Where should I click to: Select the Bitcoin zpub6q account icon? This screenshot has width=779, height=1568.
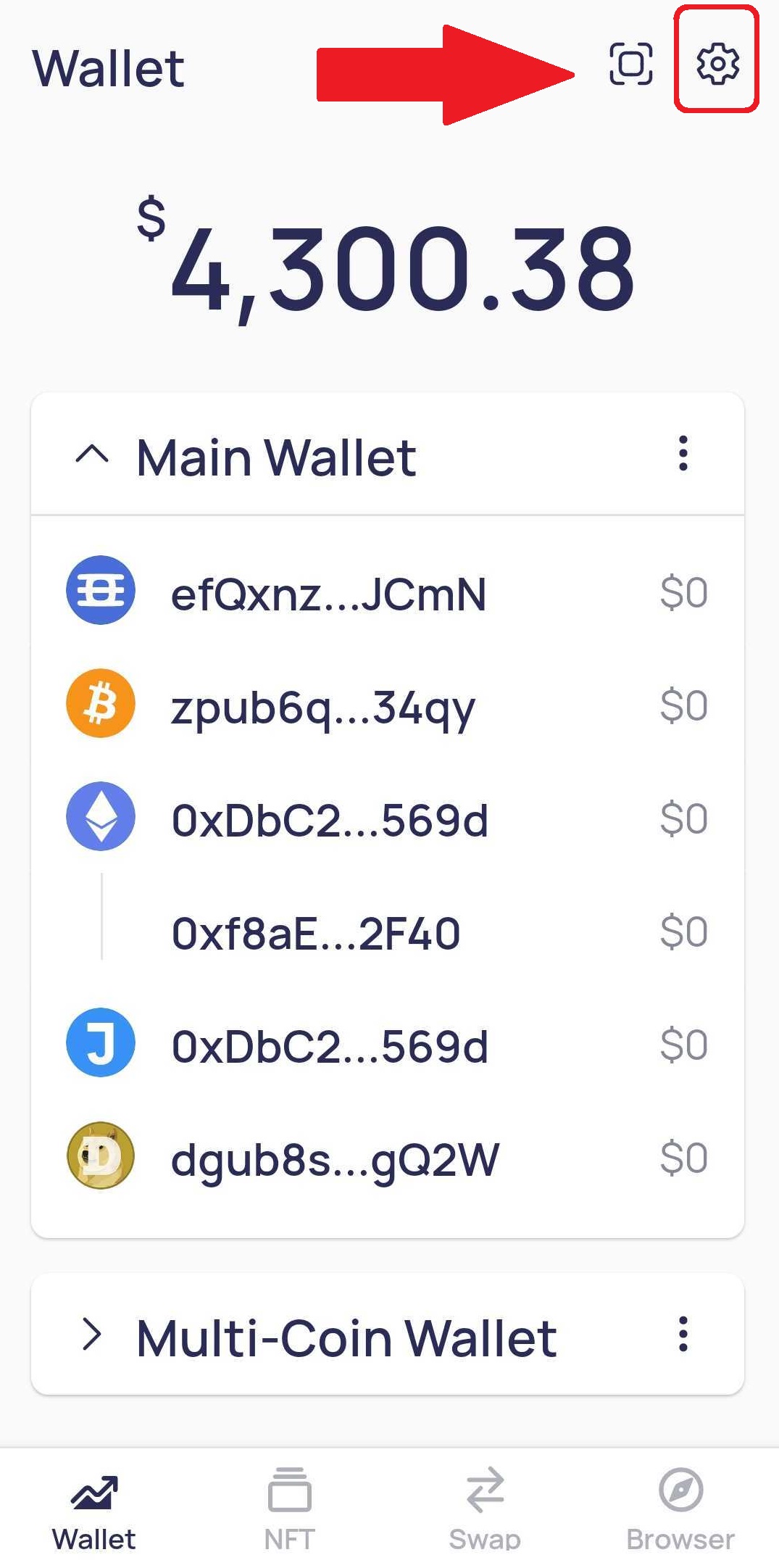point(100,703)
